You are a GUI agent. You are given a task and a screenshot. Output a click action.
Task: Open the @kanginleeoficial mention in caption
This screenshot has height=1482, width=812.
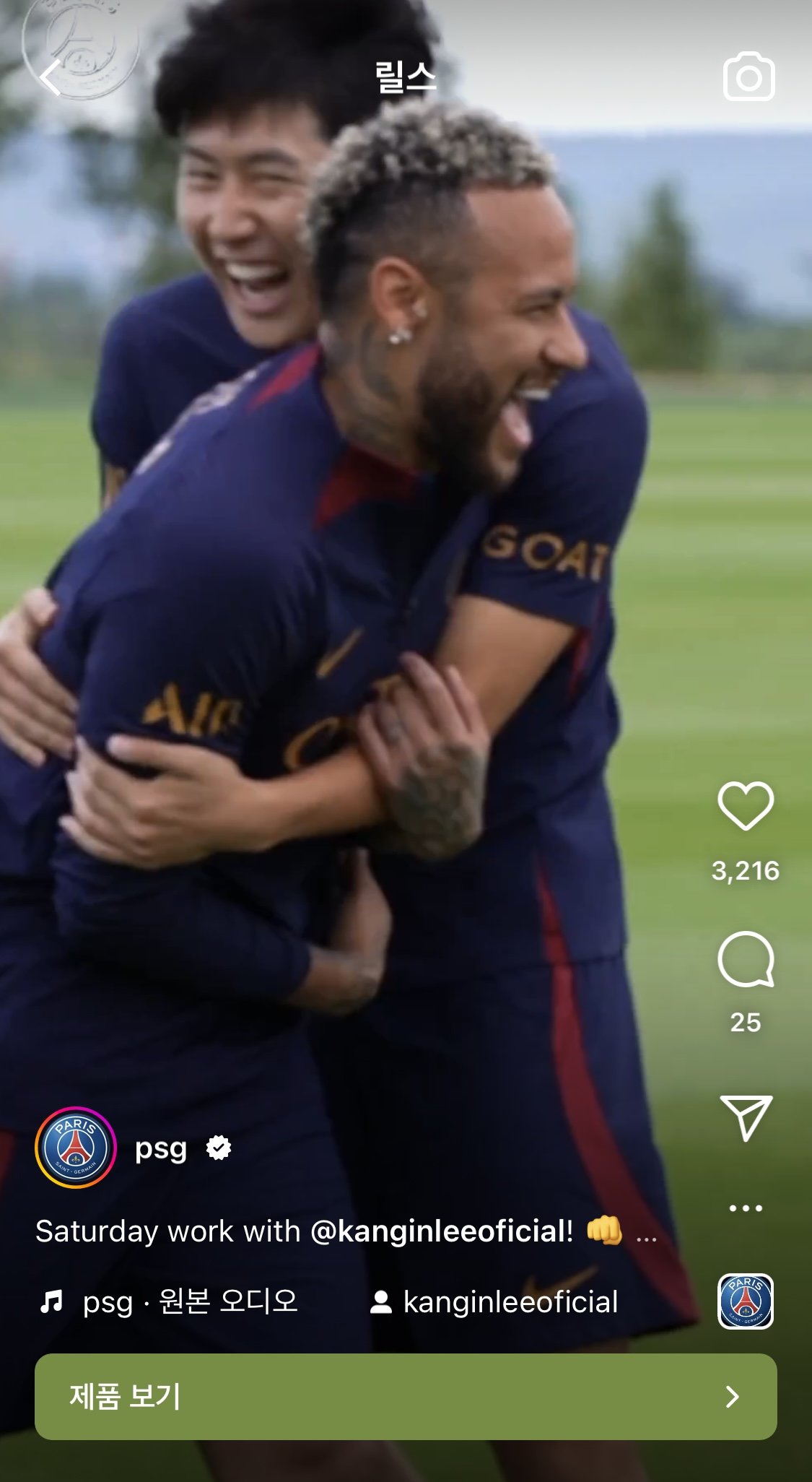point(442,1231)
